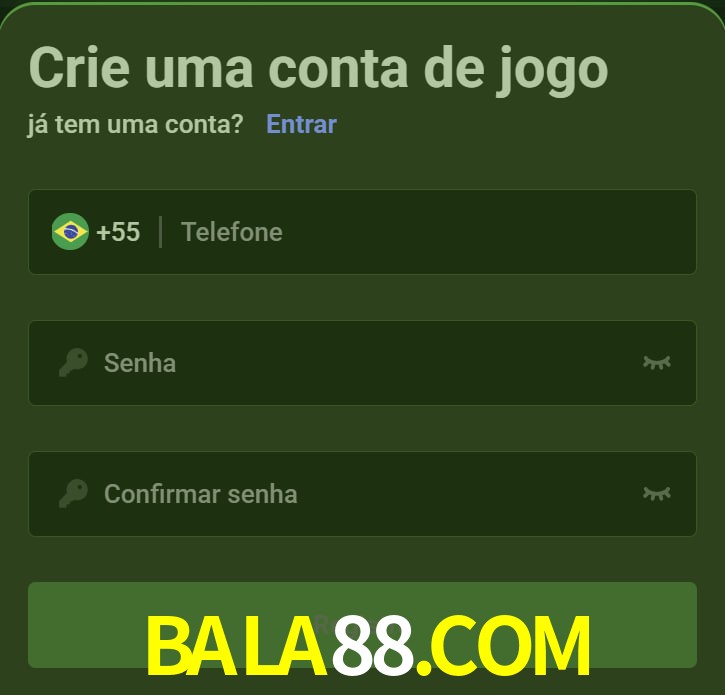Viewport: 725px width, 695px height.
Task: Tap the Entrar login link
Action: 301,124
